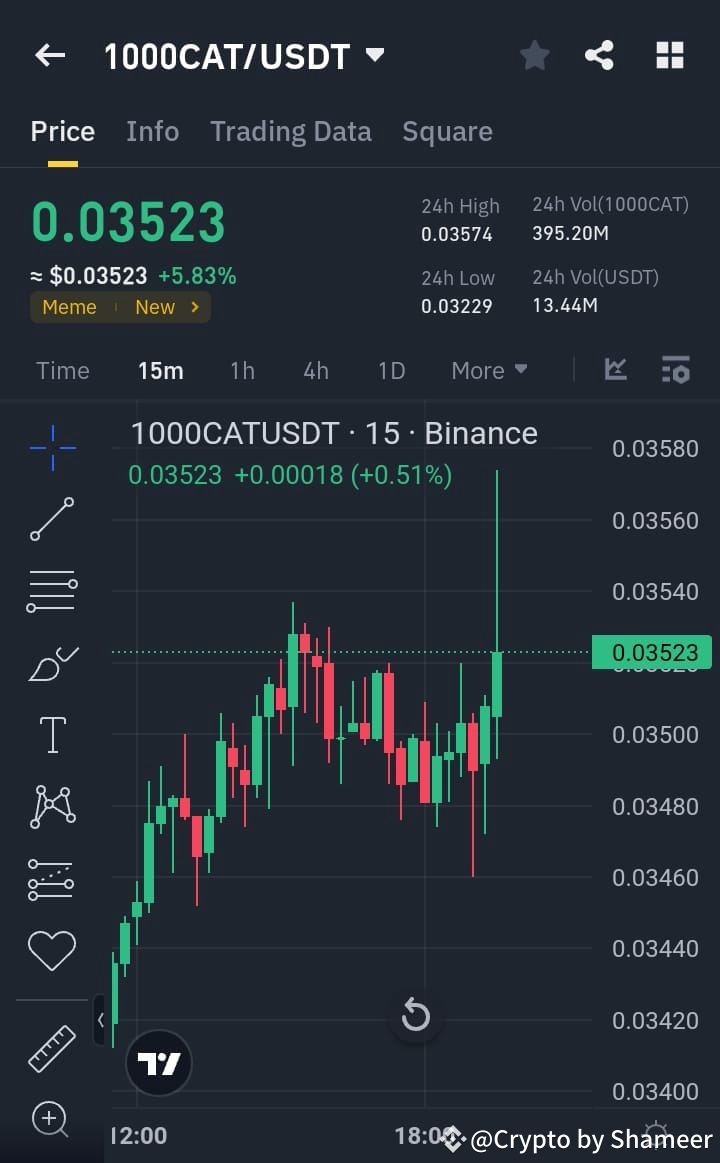
Task: Toggle the chart type display icon
Action: click(x=615, y=369)
